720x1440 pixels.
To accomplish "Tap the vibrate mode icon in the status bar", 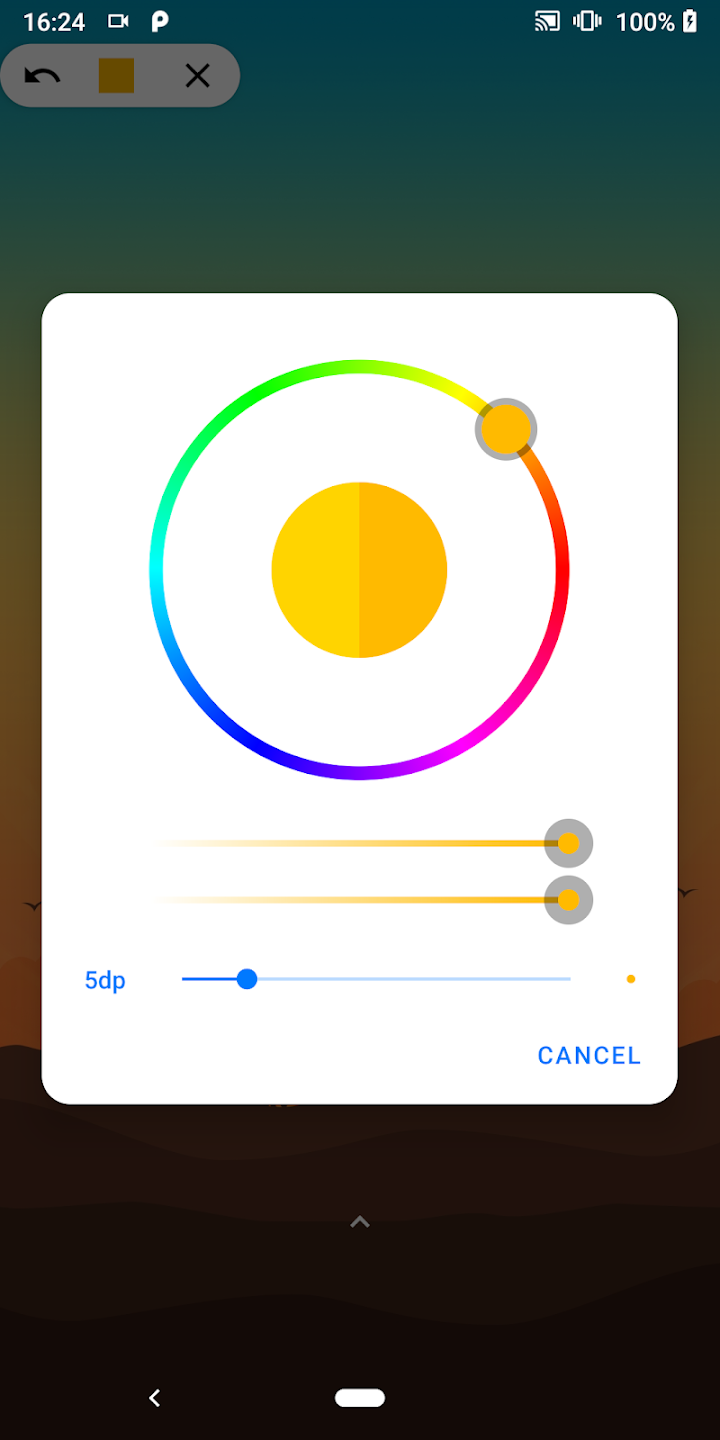I will point(586,20).
